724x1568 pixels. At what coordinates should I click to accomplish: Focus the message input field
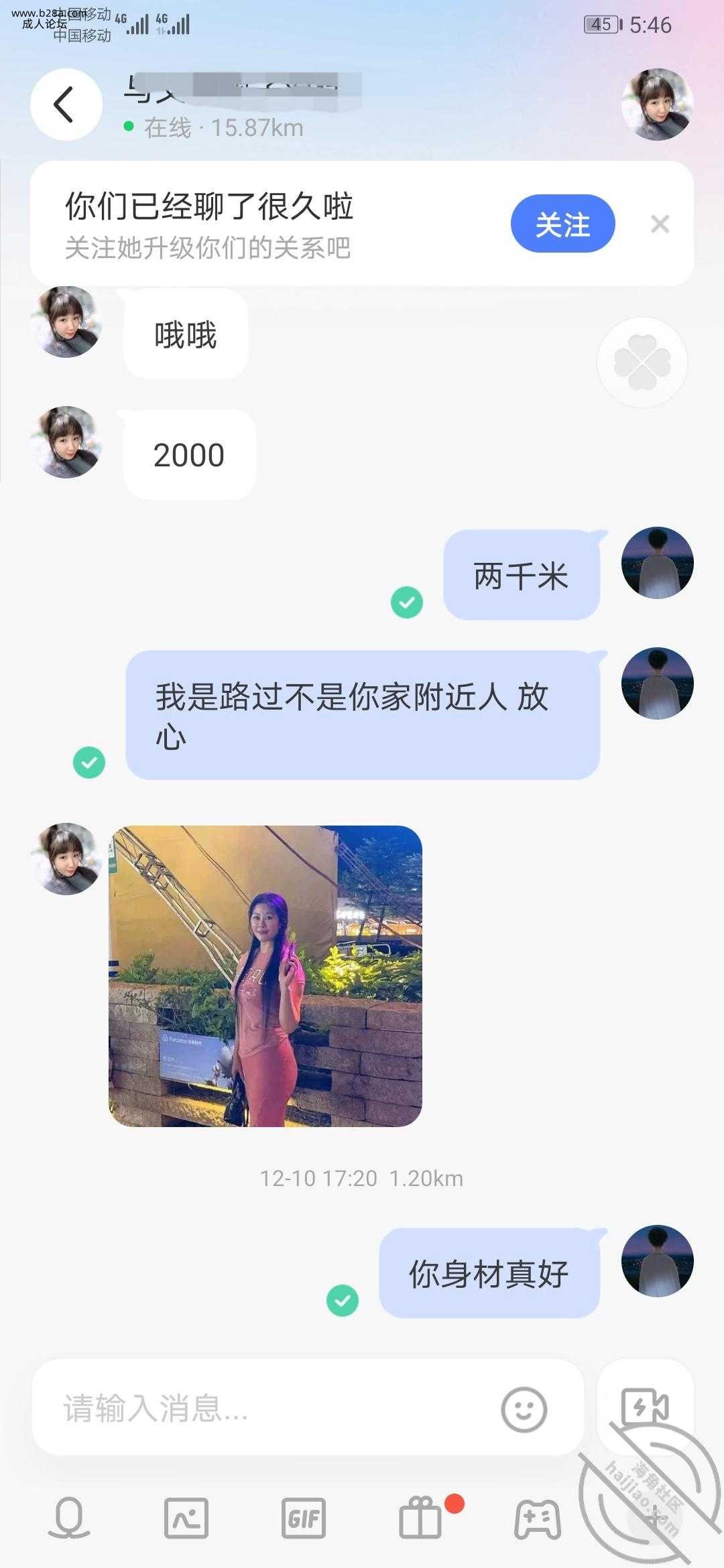[268, 1408]
